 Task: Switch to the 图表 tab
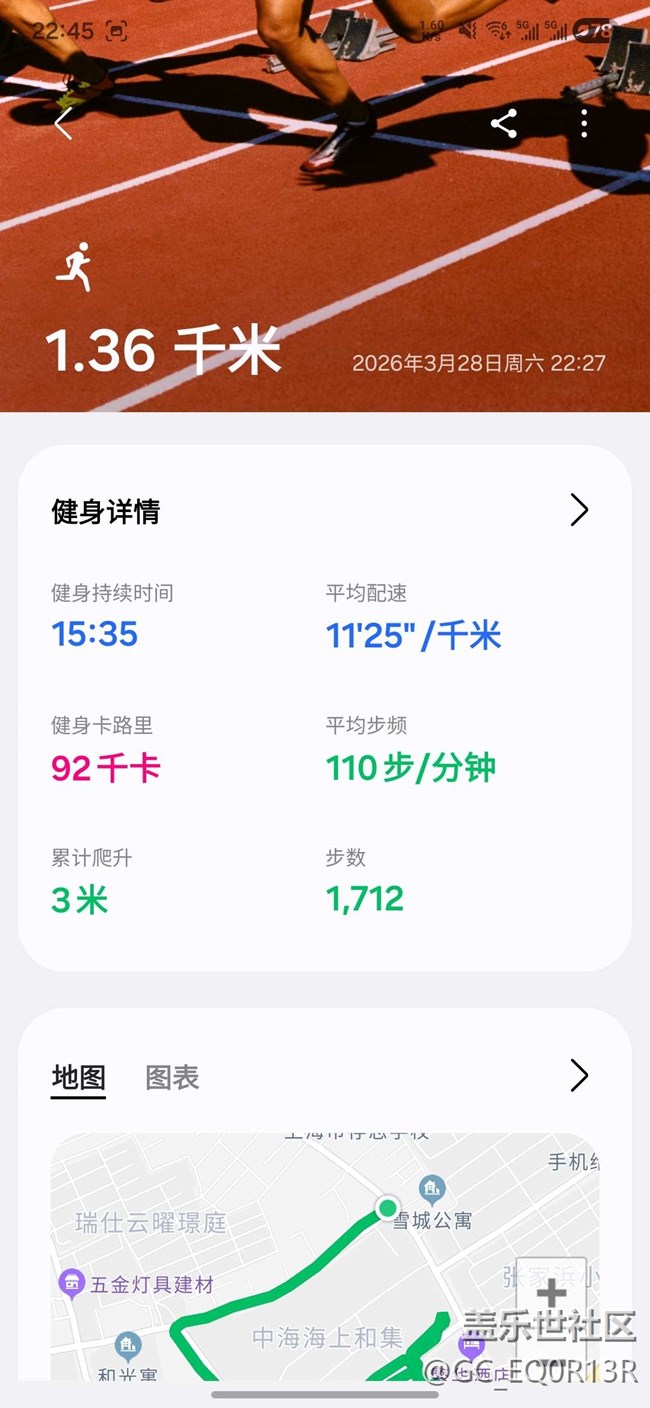click(172, 1077)
